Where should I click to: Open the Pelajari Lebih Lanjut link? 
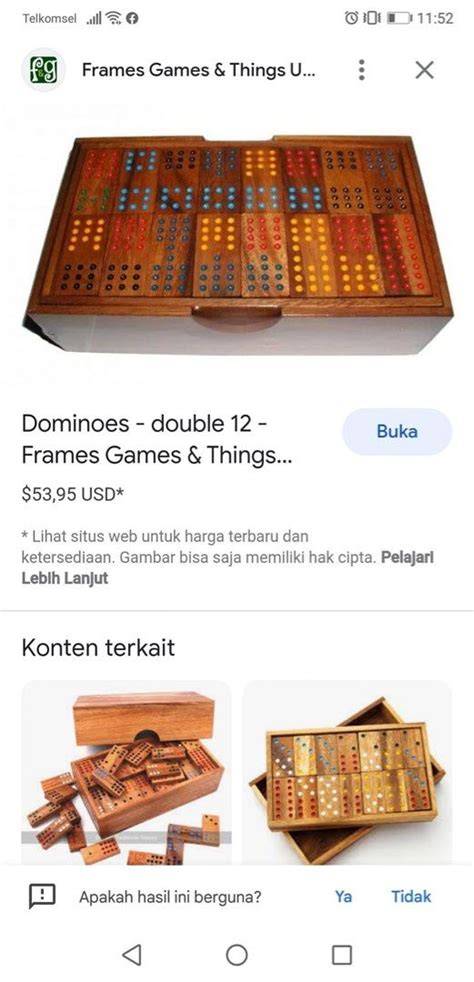[227, 567]
